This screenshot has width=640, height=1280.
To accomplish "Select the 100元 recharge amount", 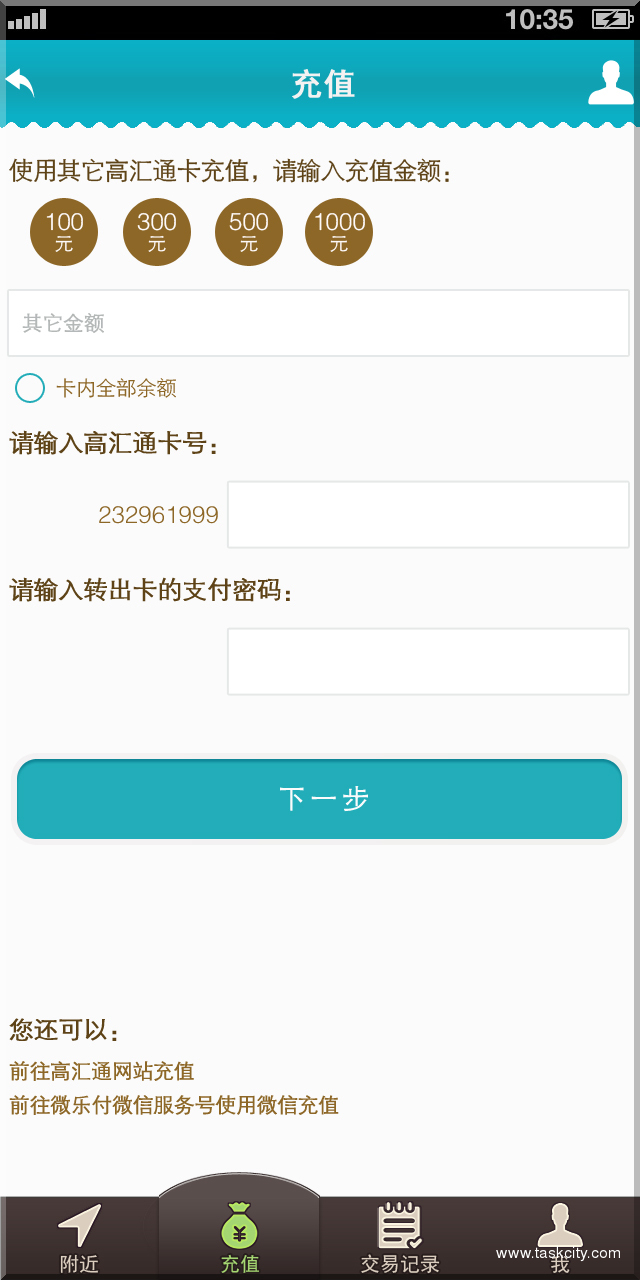I will (x=64, y=232).
